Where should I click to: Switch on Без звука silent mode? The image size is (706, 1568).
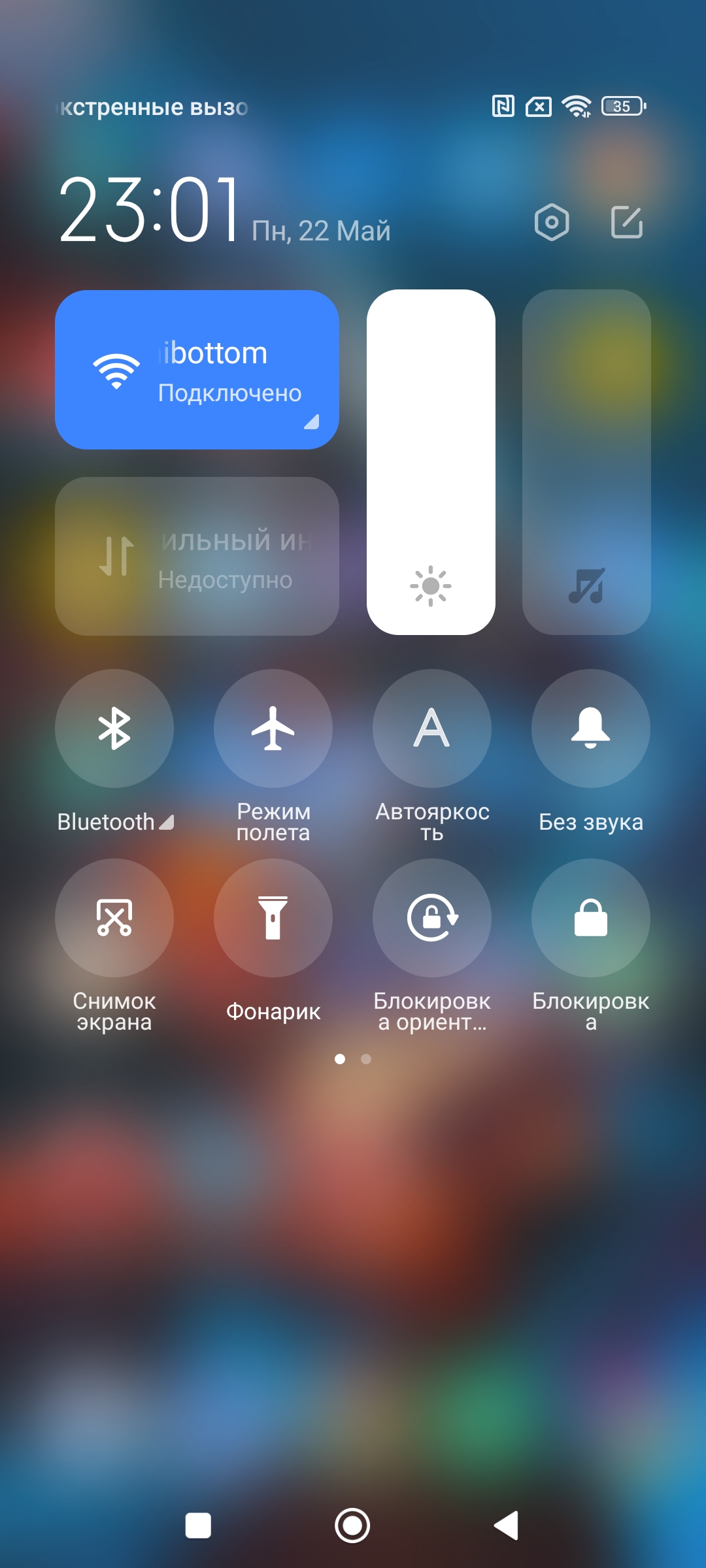click(591, 728)
